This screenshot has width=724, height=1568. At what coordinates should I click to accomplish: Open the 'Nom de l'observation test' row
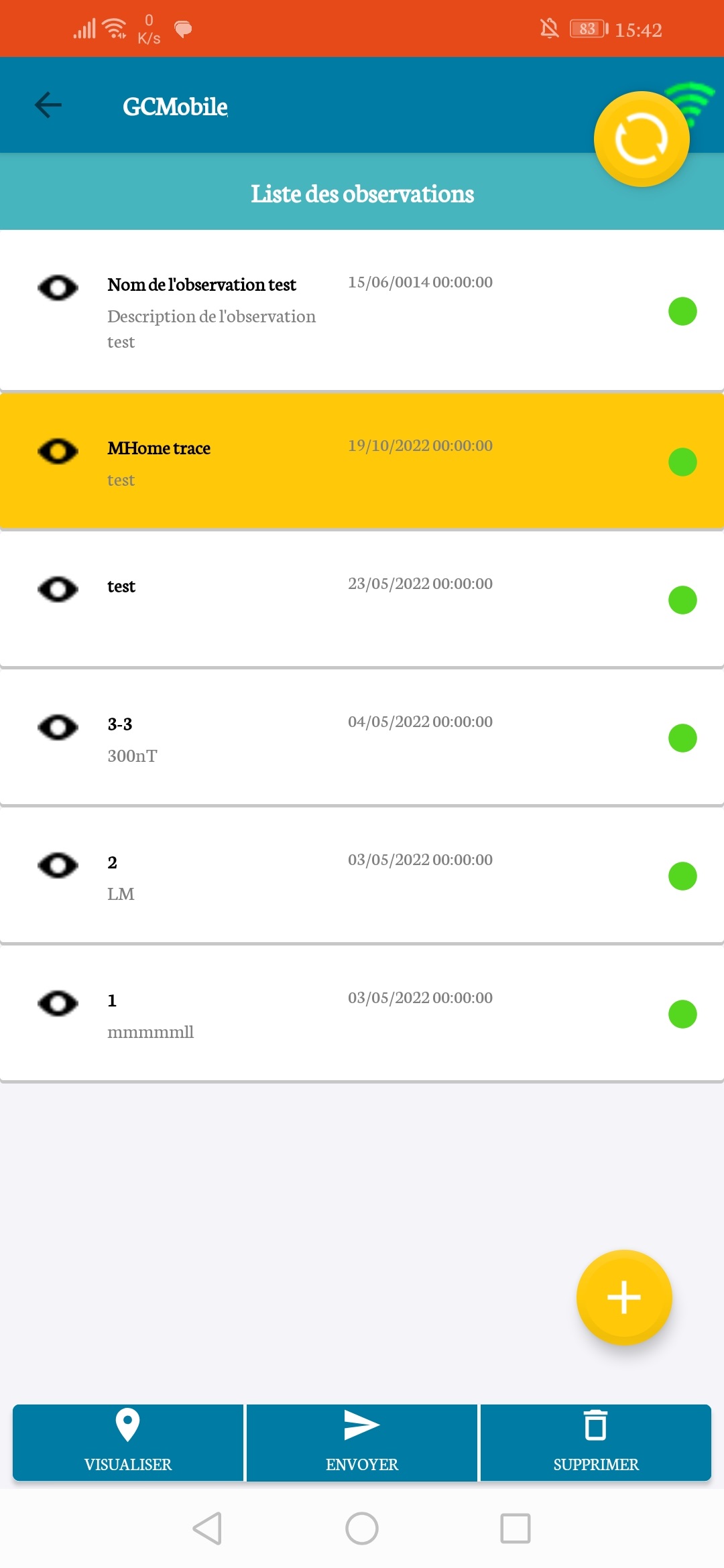point(362,311)
